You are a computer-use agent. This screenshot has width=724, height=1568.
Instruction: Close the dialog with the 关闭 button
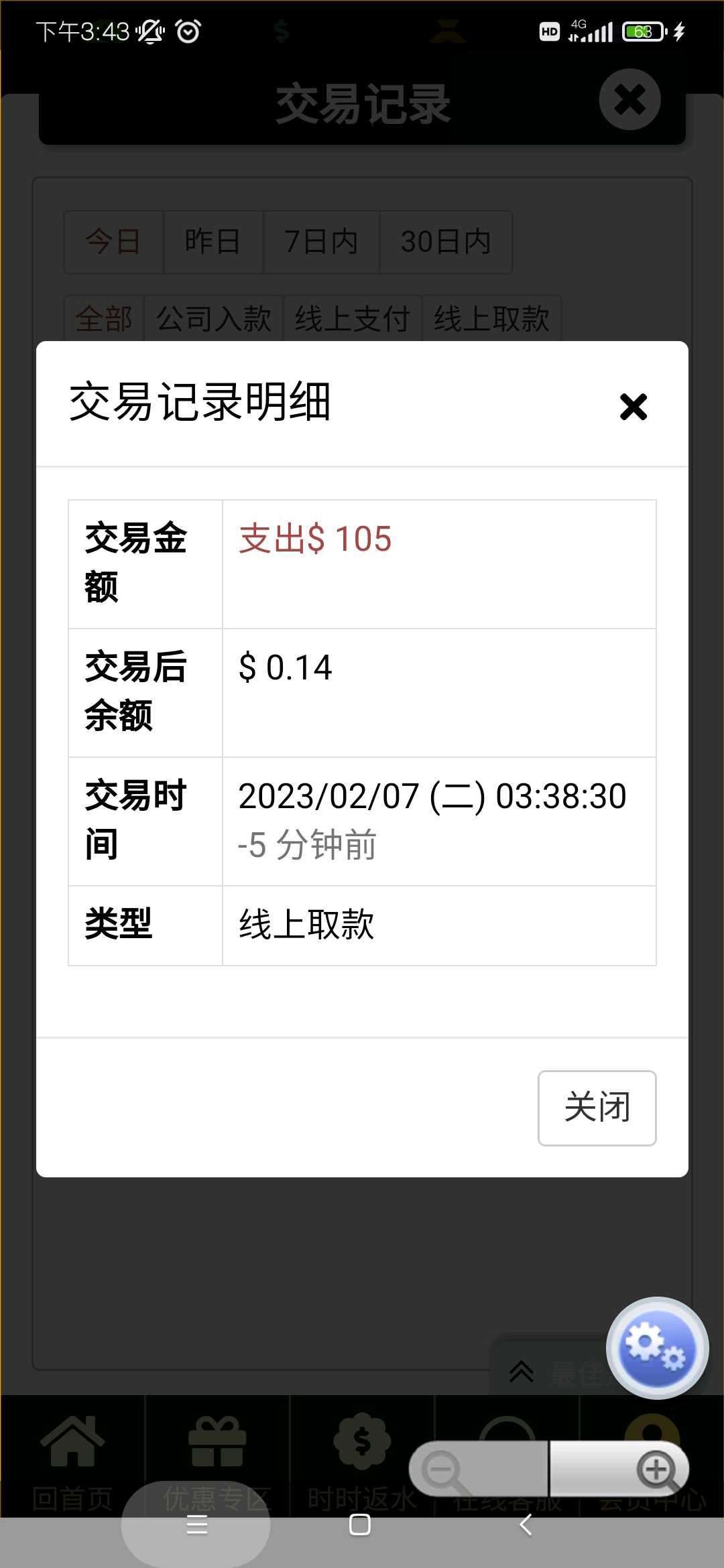597,1108
